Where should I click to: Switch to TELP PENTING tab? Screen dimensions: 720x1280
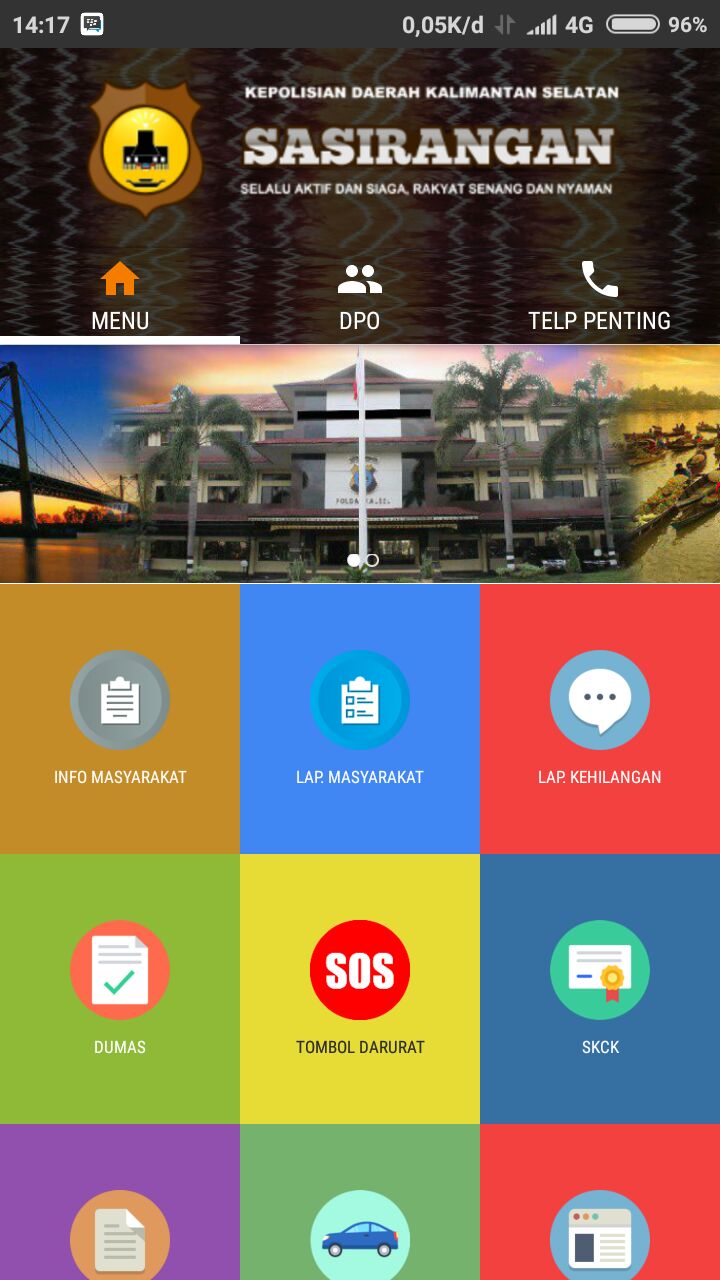coord(600,297)
